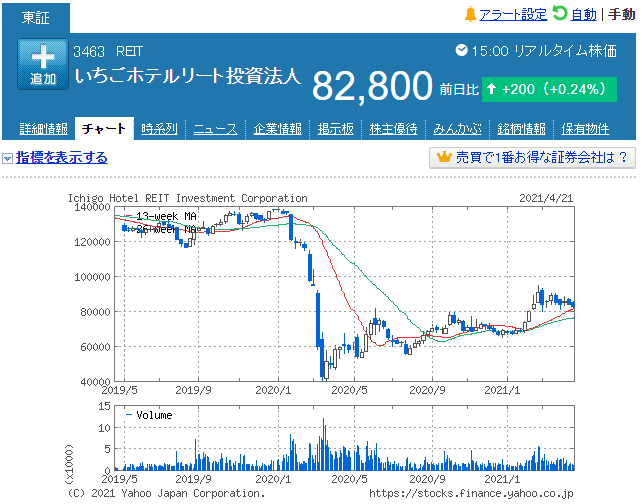Switch to 自動 refresh mode

tap(584, 15)
